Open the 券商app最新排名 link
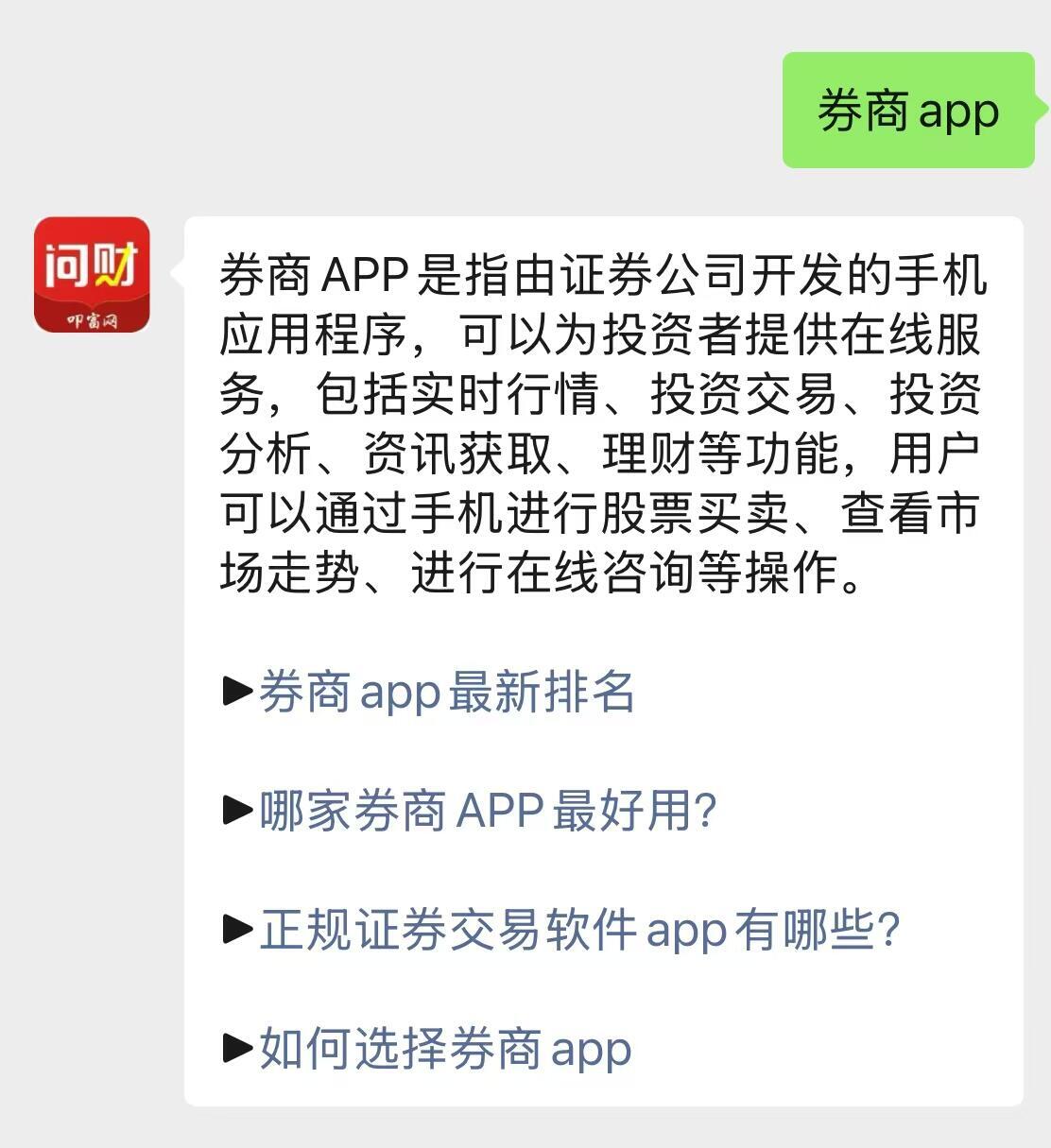Image resolution: width=1051 pixels, height=1148 pixels. (445, 692)
